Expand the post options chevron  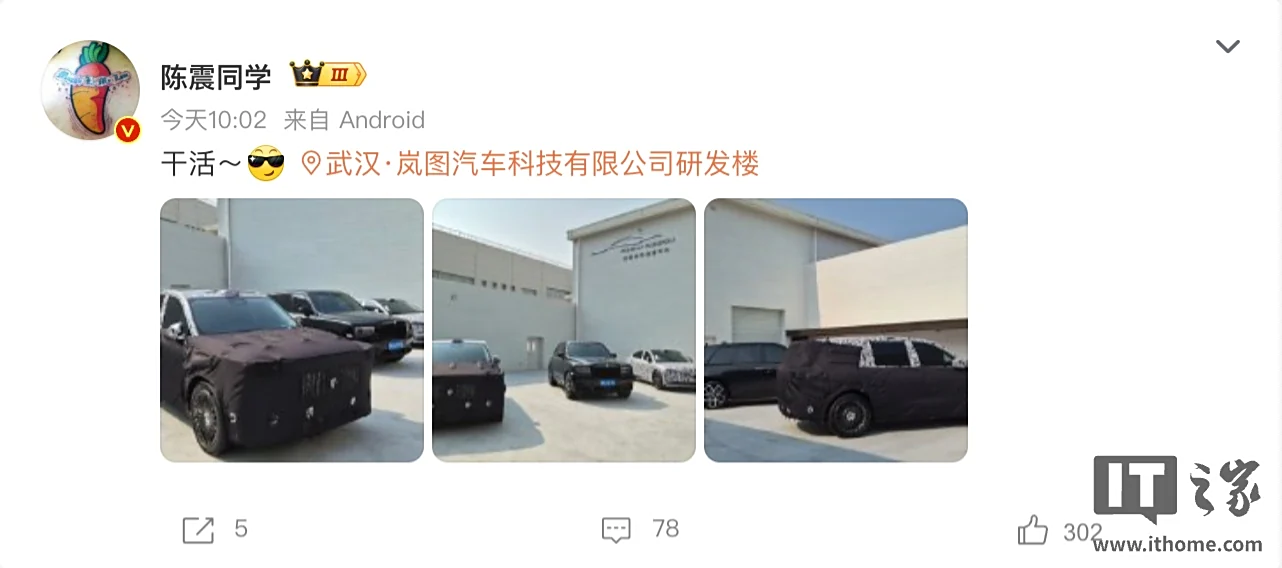coord(1227,47)
